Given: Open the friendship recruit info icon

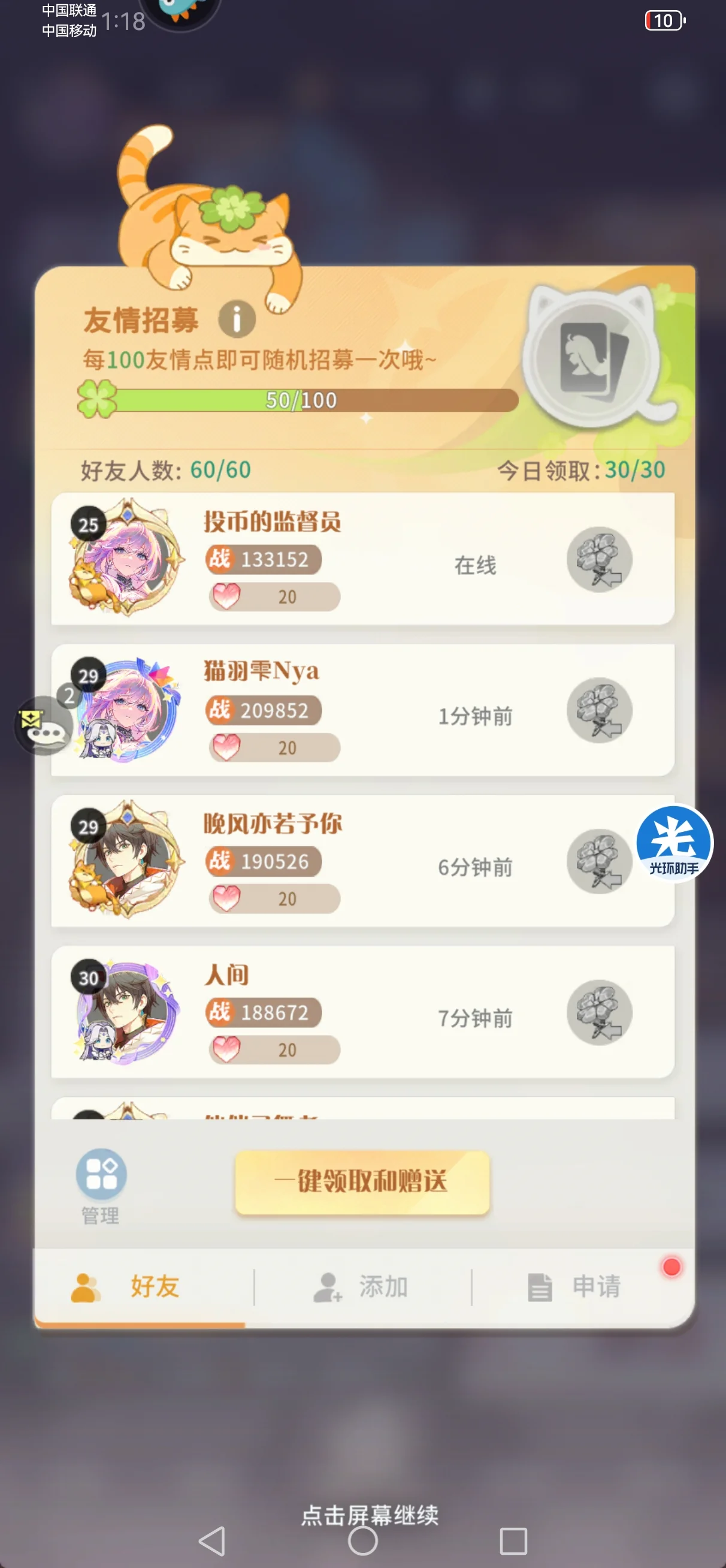Looking at the screenshot, I should tap(237, 319).
